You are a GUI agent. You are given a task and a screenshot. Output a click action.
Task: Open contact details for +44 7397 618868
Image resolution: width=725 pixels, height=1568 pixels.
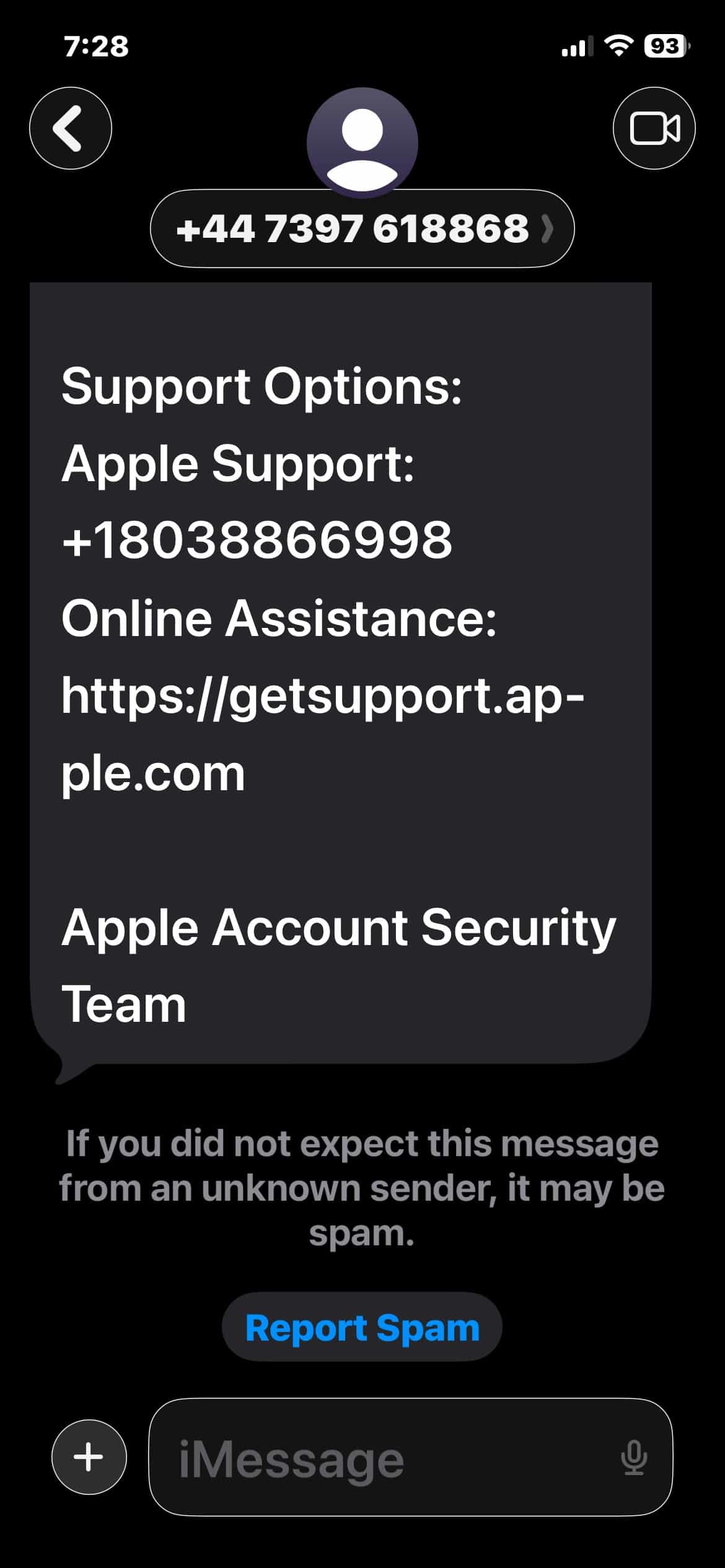362,229
